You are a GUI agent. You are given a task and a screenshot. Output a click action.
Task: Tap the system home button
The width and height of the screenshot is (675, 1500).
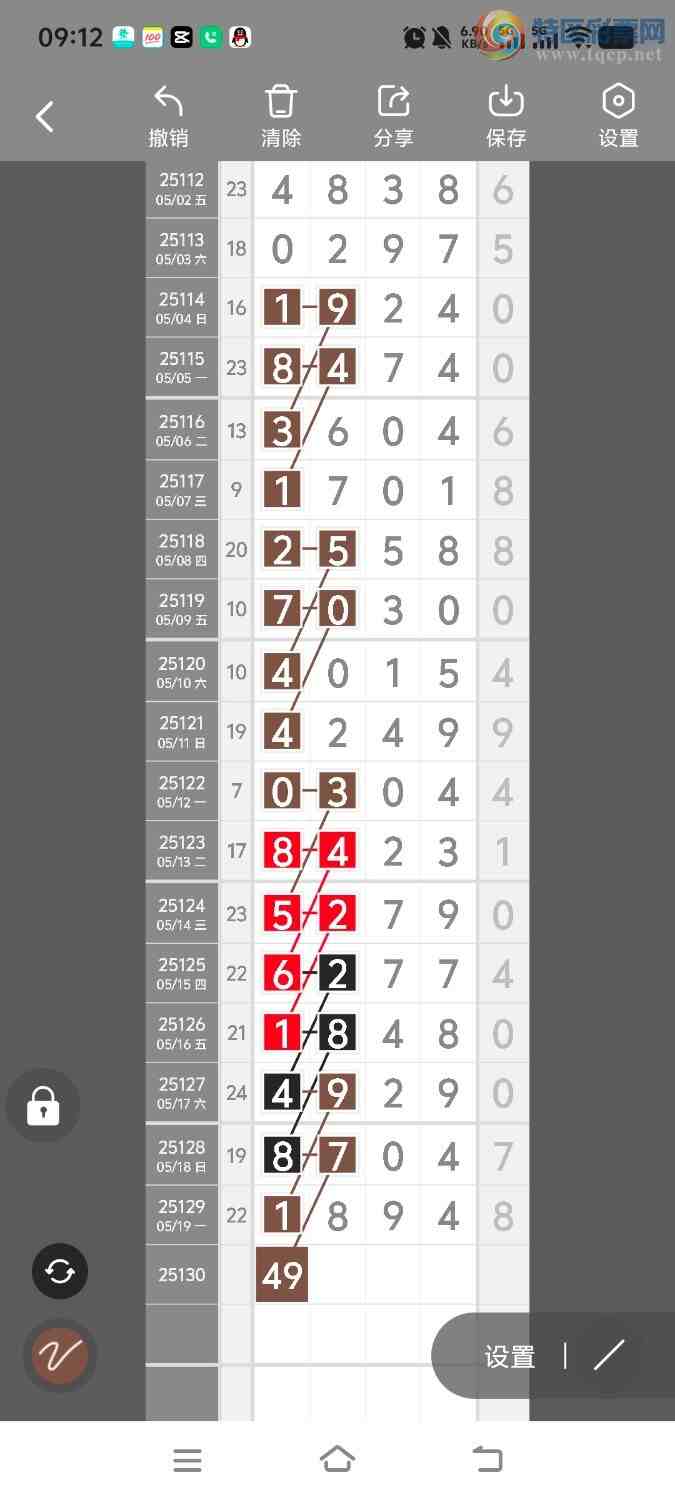click(x=337, y=1460)
